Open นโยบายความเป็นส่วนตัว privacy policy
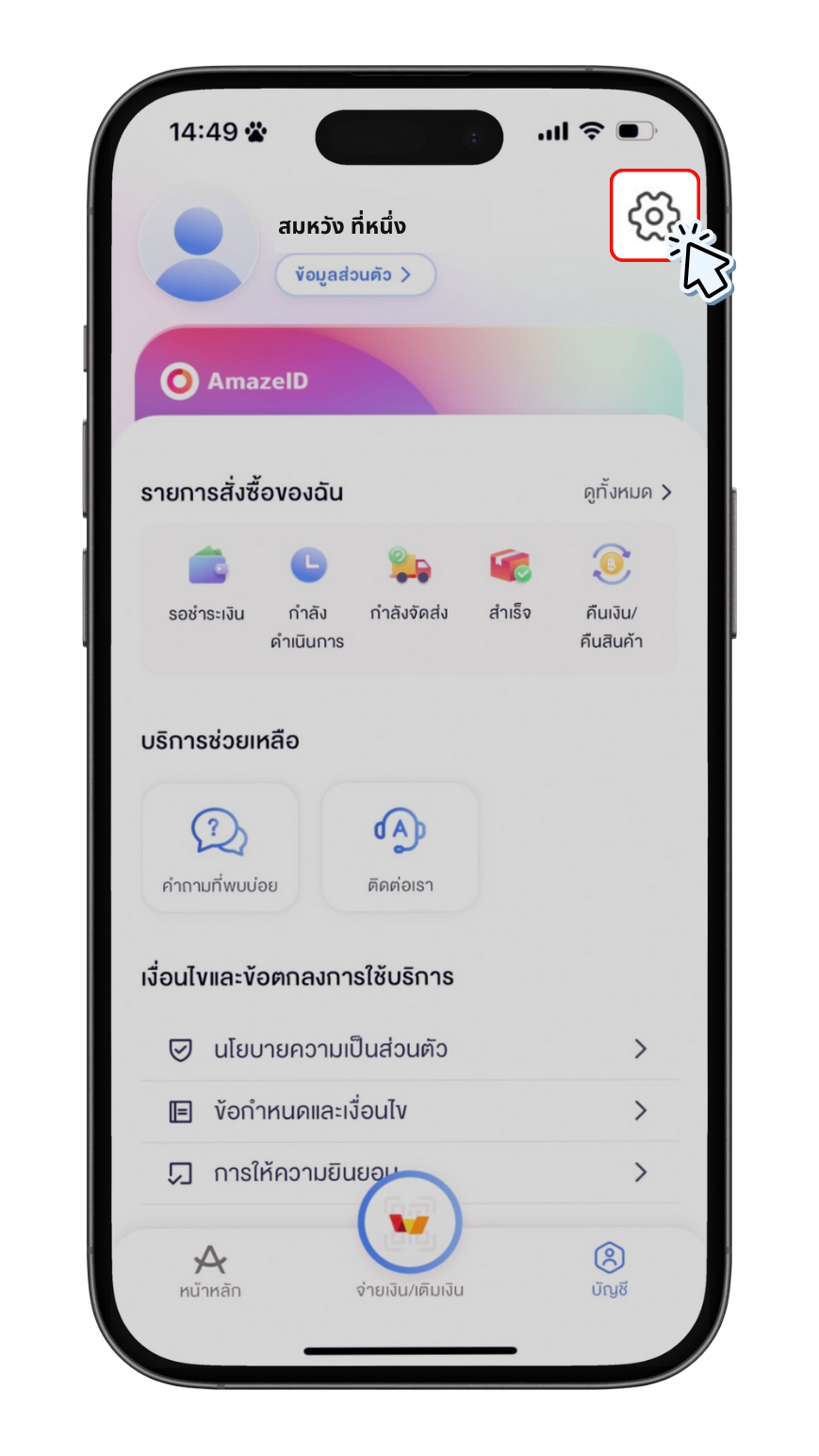Screen dimensions: 819x1456 (409, 1049)
